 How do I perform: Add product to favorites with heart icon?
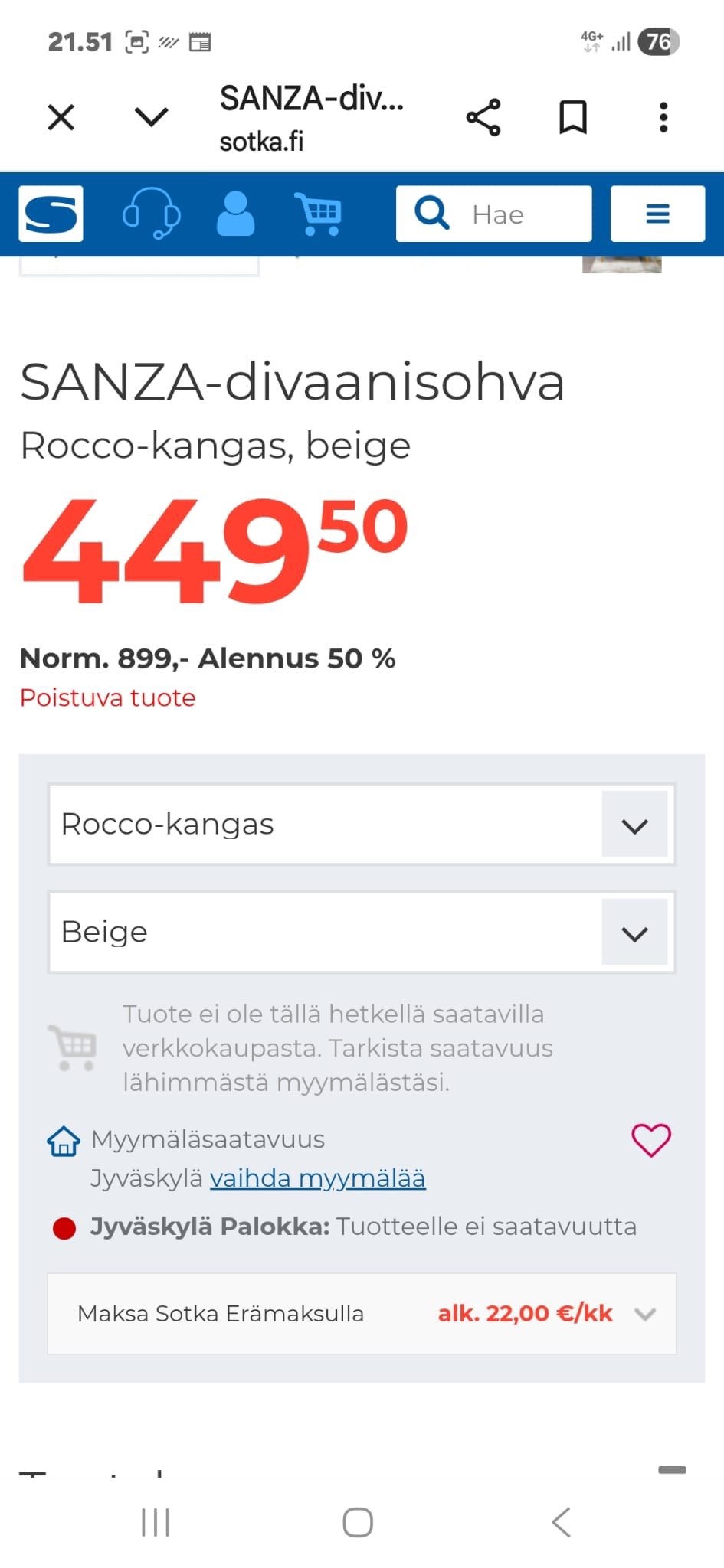(x=649, y=1140)
